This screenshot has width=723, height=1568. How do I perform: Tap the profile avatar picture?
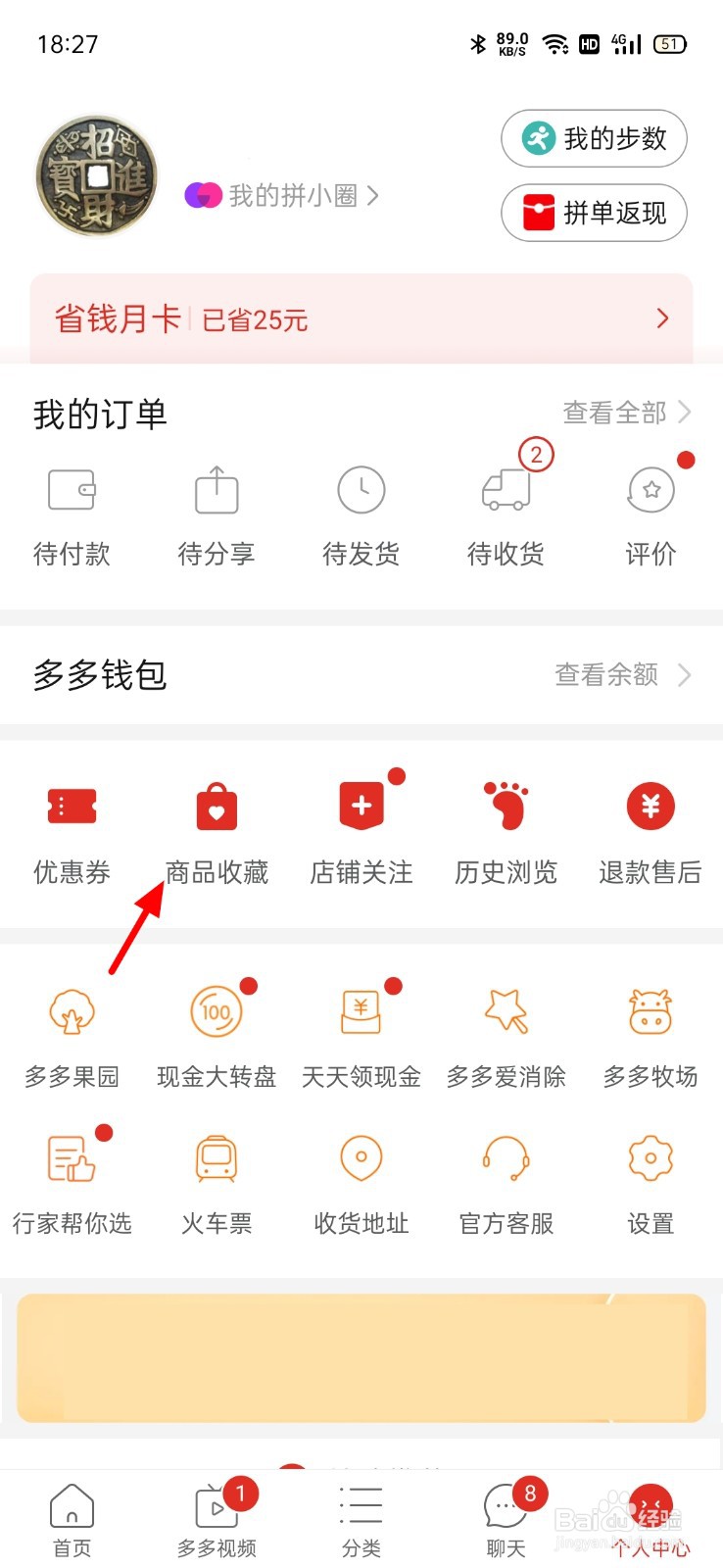point(95,174)
